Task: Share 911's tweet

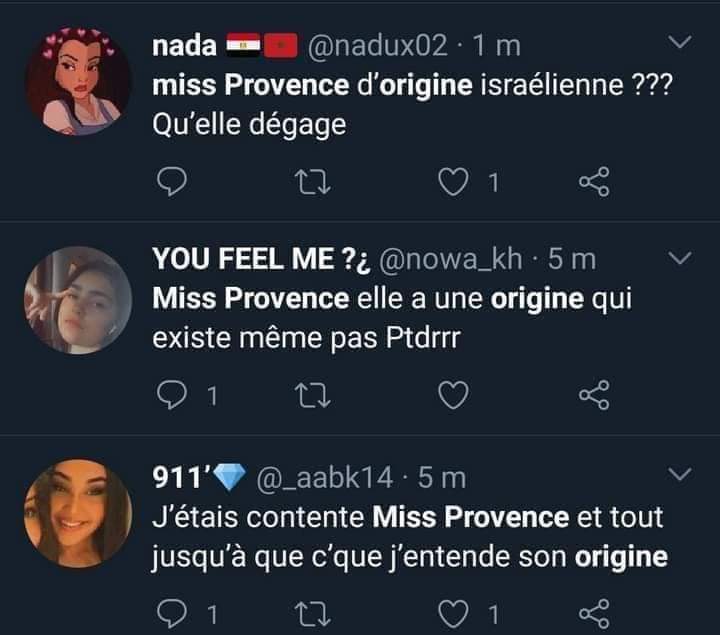Action: pos(594,612)
